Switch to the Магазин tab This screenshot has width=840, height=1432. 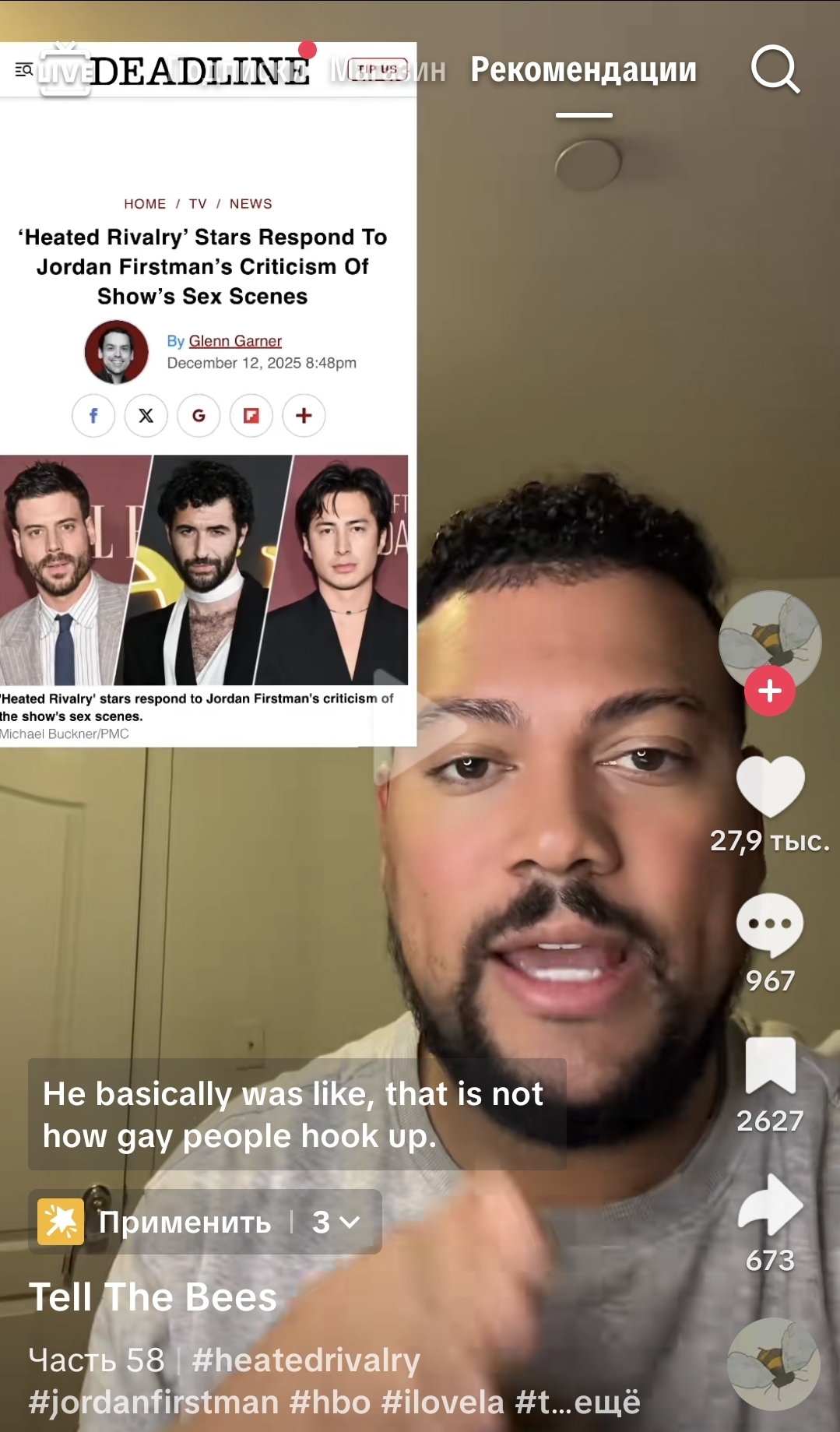388,70
